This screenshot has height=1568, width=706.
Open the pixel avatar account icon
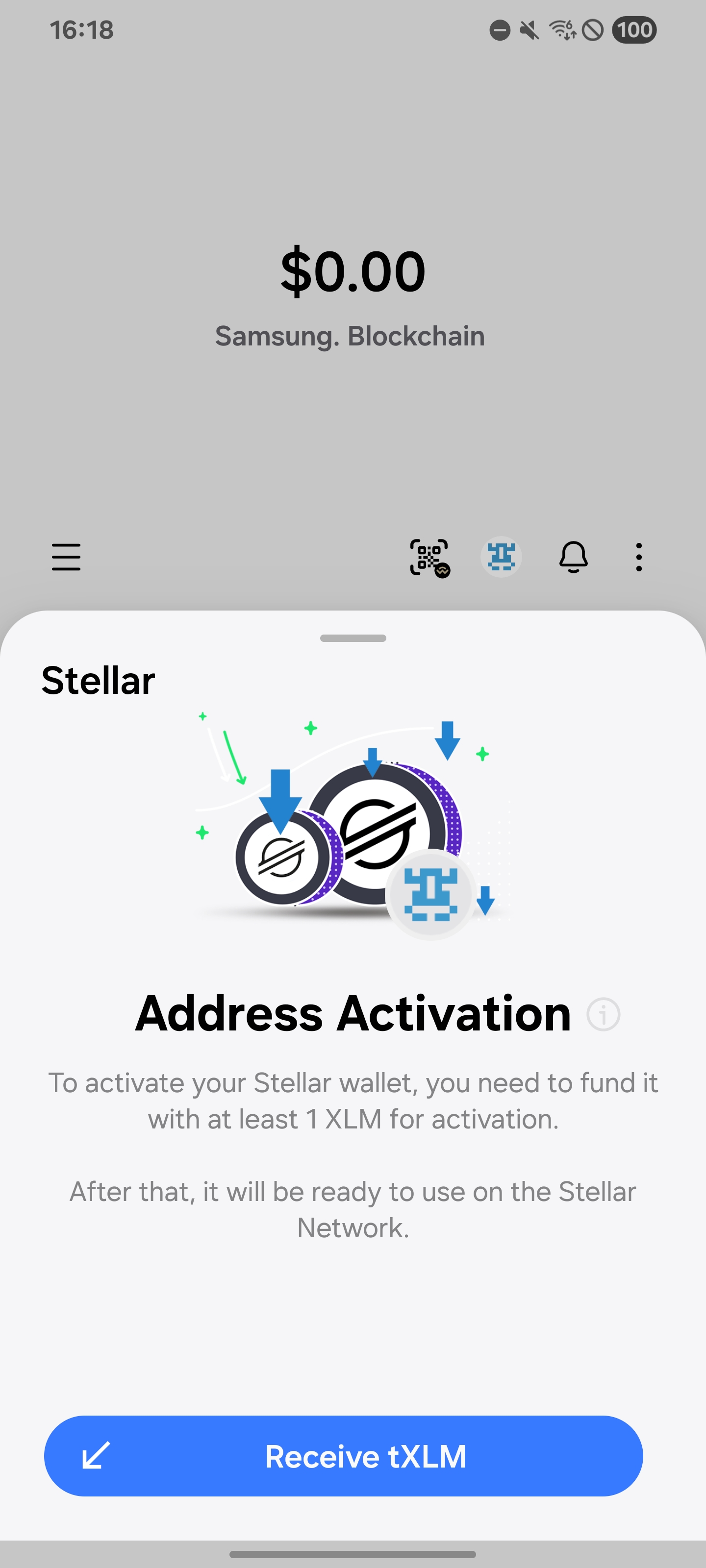click(x=502, y=557)
